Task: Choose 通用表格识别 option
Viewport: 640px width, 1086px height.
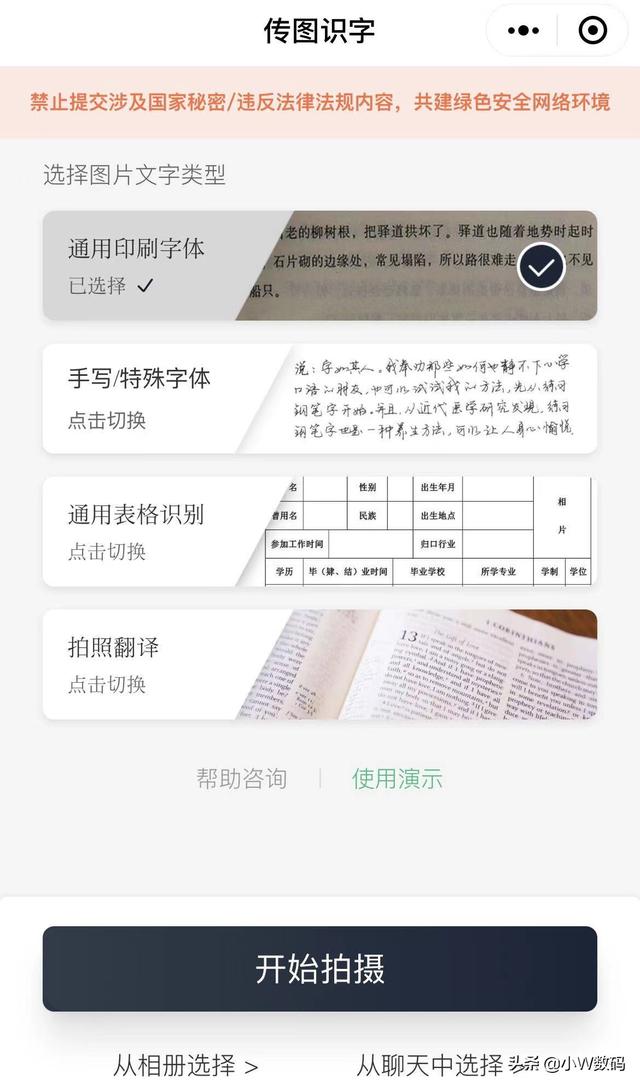Action: click(x=319, y=531)
